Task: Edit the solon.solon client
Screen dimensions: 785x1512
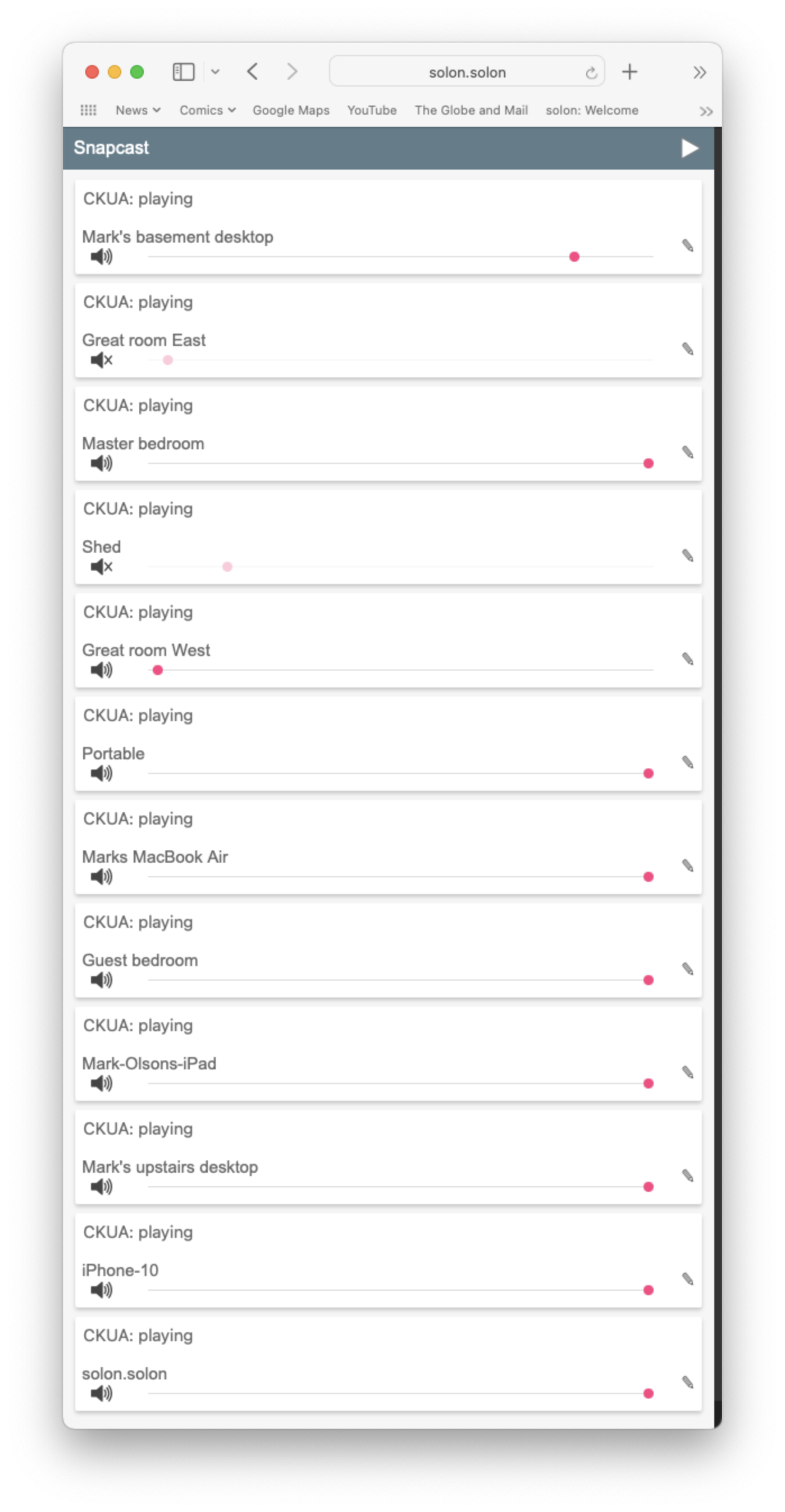Action: (x=687, y=1382)
